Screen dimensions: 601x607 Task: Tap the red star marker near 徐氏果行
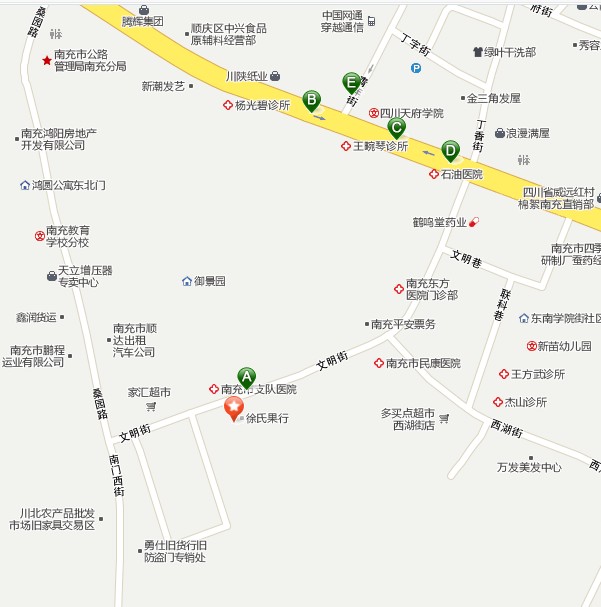click(x=233, y=407)
